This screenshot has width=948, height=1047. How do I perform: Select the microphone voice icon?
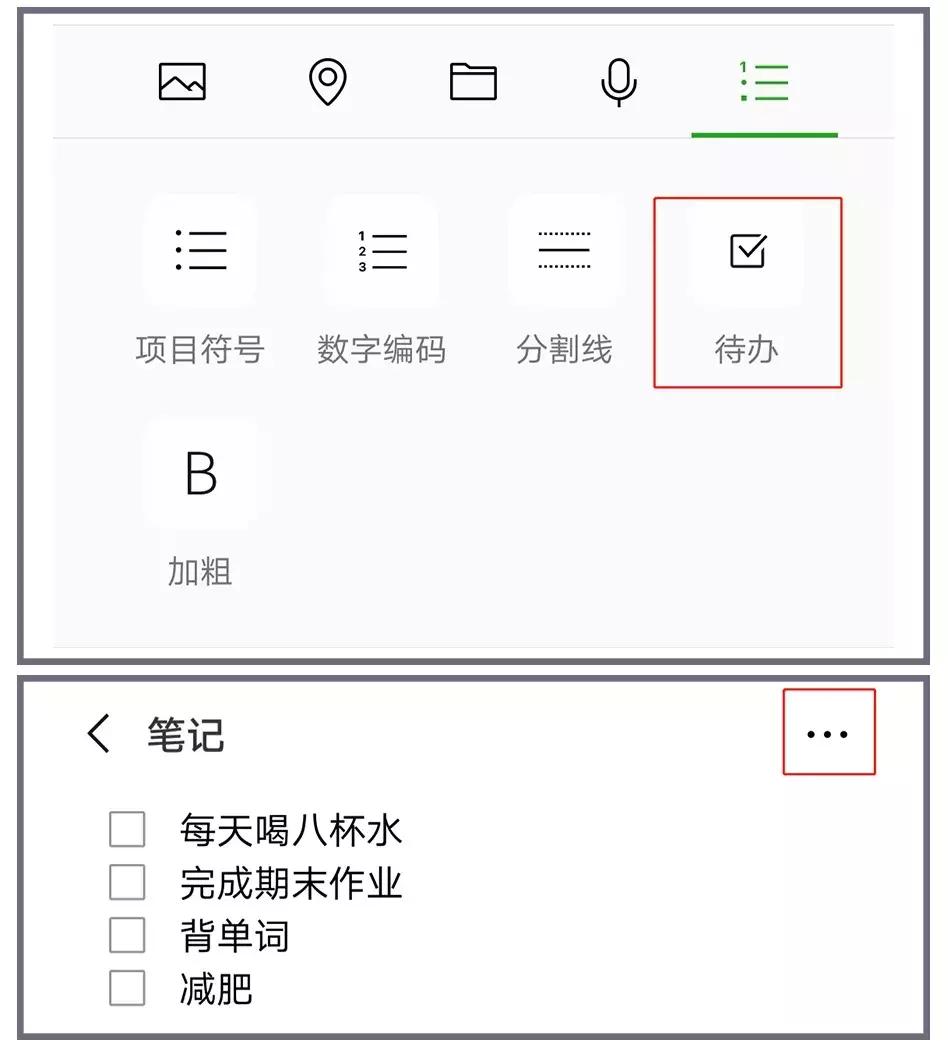point(618,83)
